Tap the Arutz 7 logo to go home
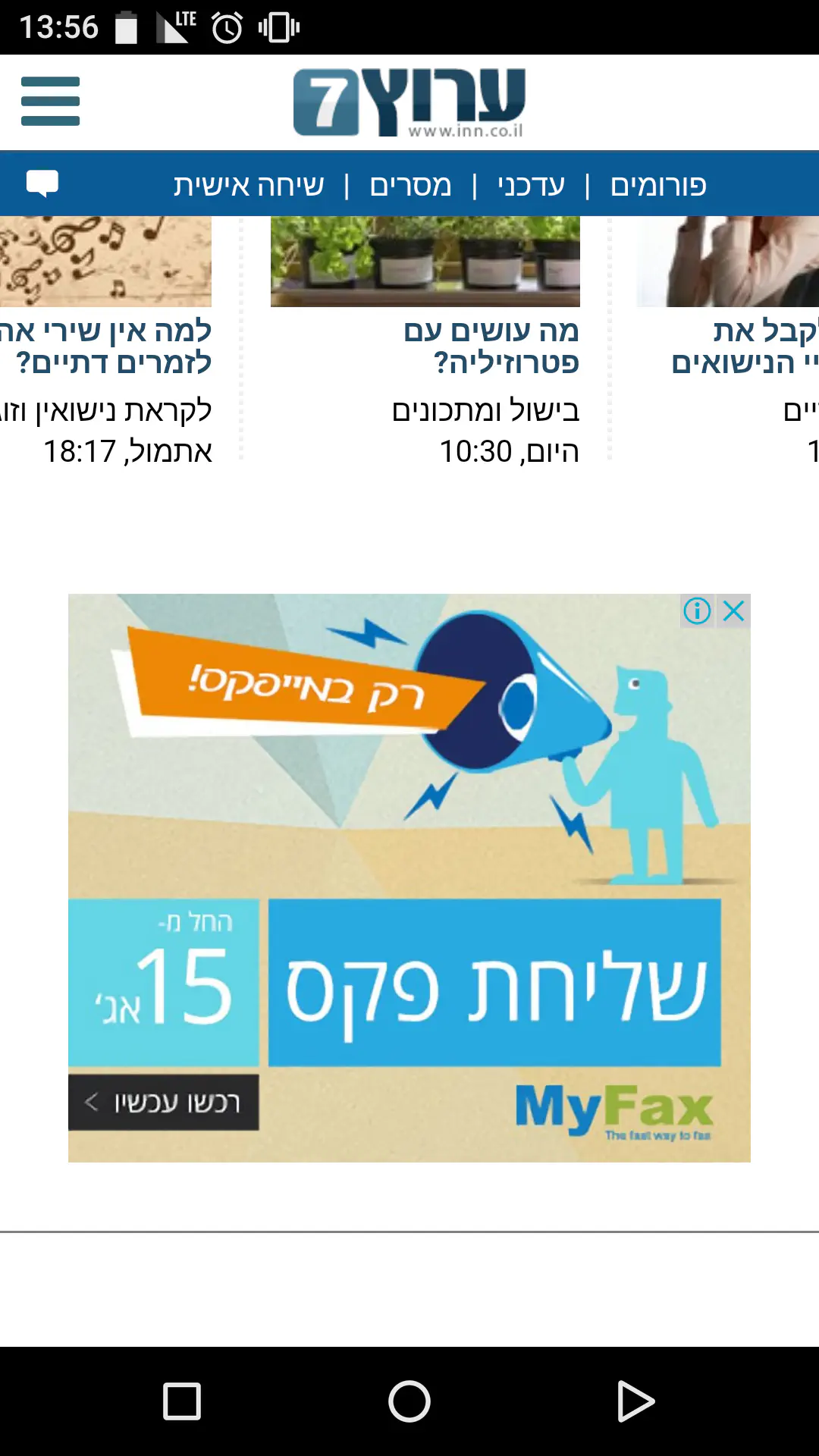The height and width of the screenshot is (1456, 819). click(x=409, y=102)
